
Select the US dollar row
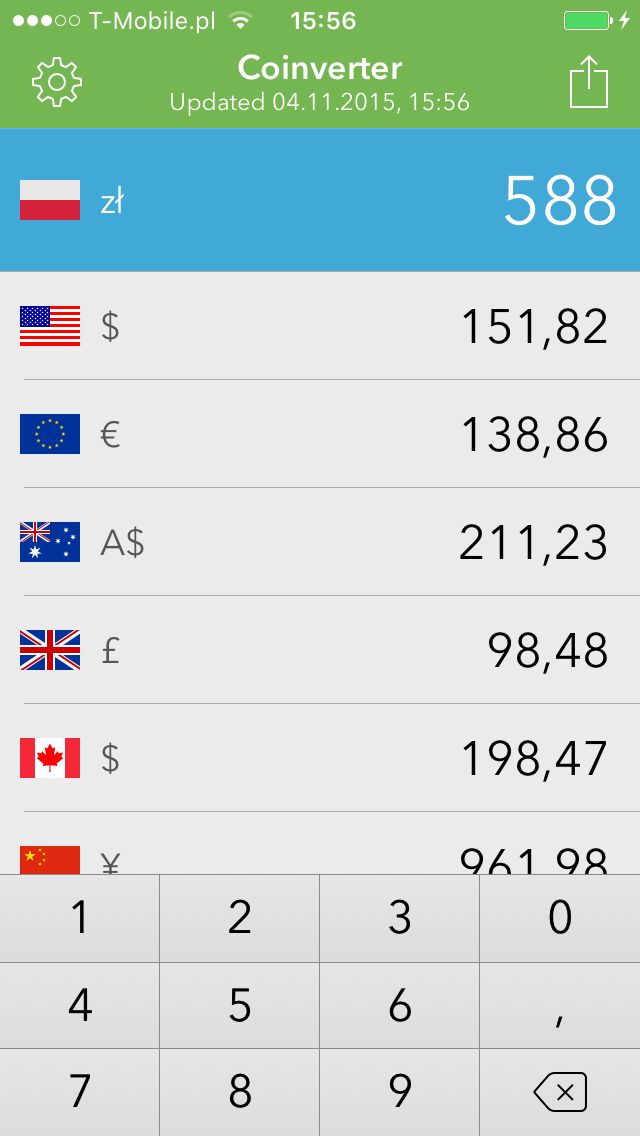(320, 326)
